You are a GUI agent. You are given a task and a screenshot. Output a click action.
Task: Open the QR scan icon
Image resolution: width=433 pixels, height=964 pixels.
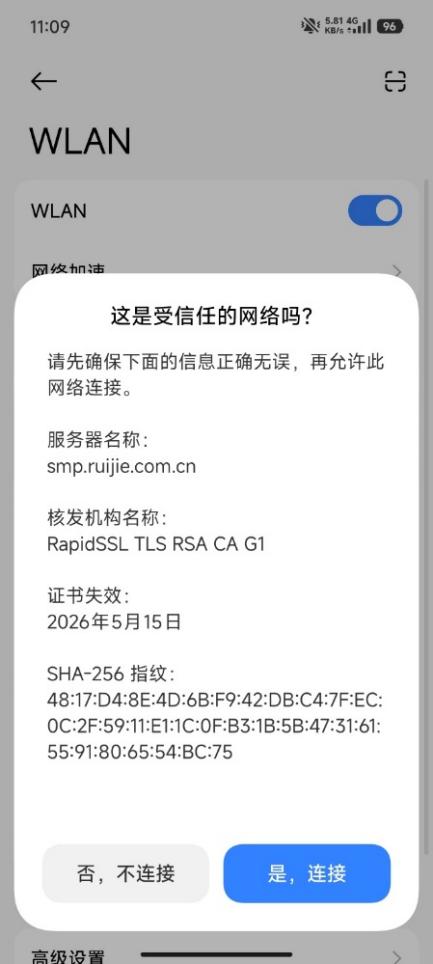[395, 81]
